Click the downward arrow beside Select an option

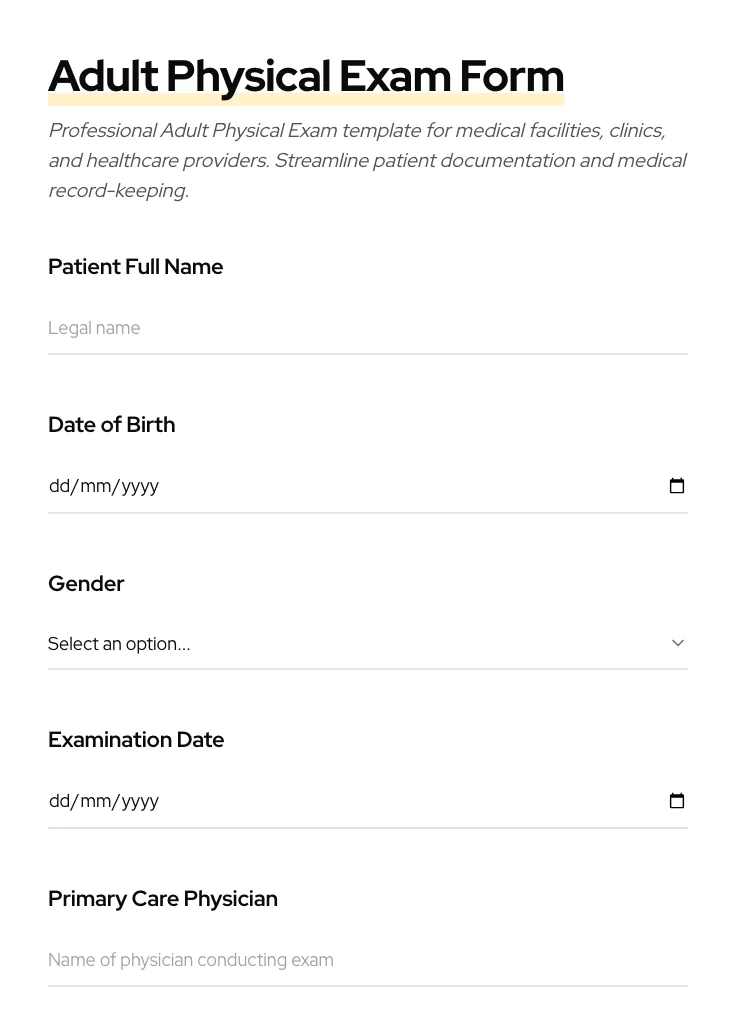point(678,643)
